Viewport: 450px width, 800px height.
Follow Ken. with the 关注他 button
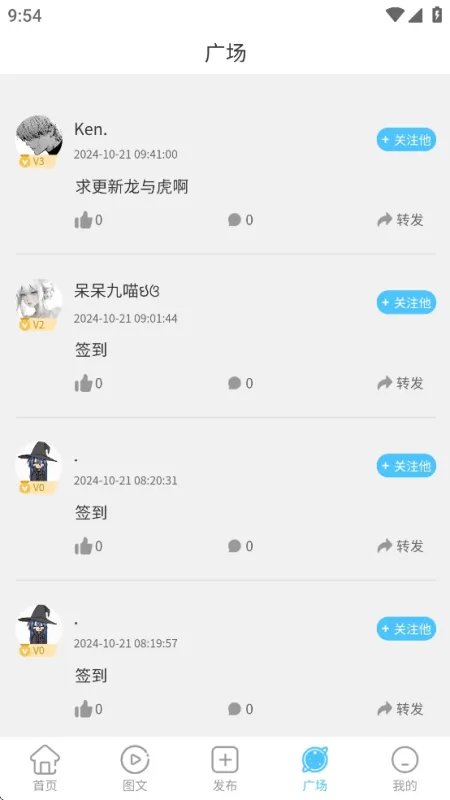406,139
